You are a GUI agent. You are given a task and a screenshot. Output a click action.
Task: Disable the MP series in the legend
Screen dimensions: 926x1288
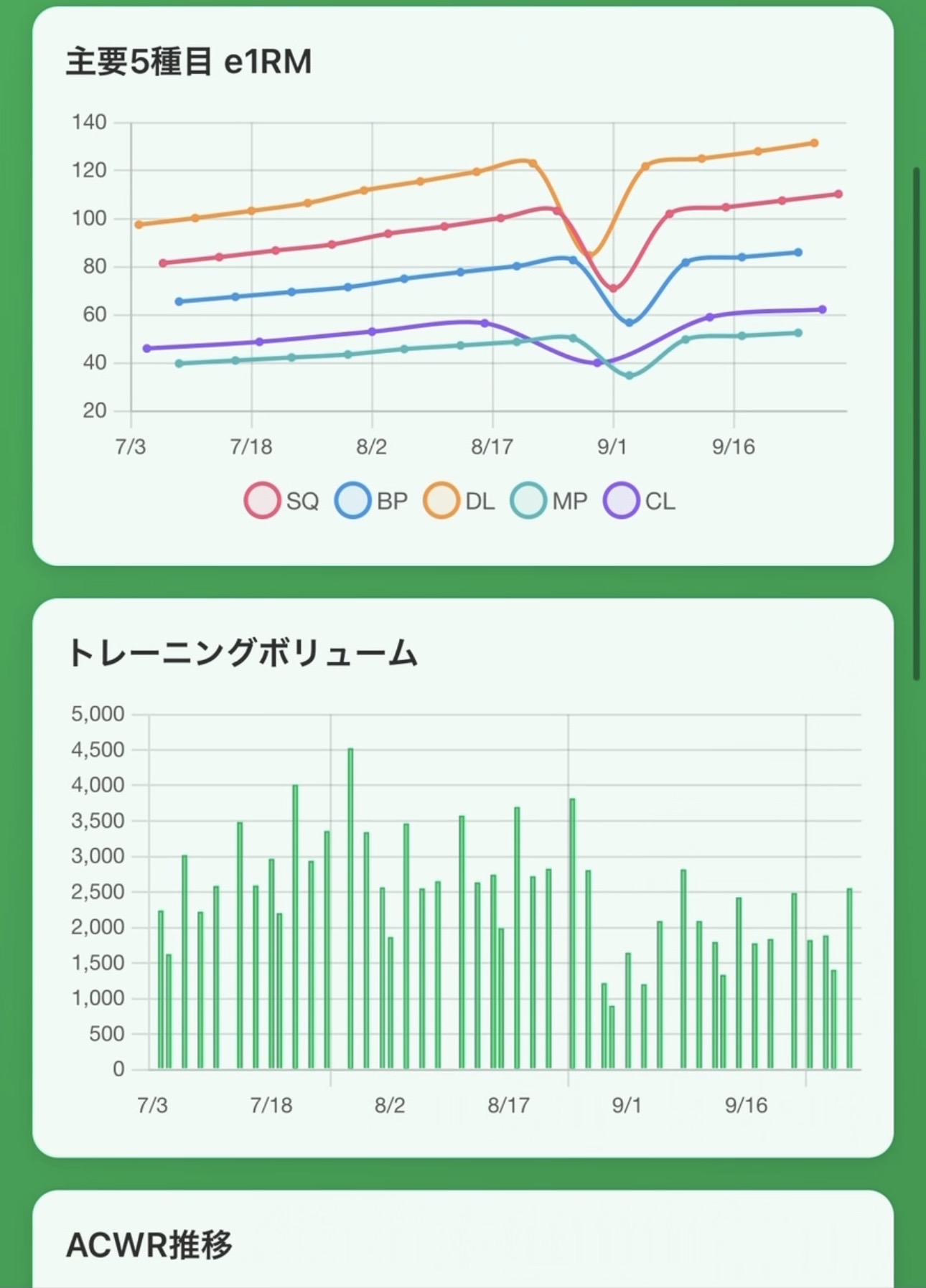coord(529,499)
